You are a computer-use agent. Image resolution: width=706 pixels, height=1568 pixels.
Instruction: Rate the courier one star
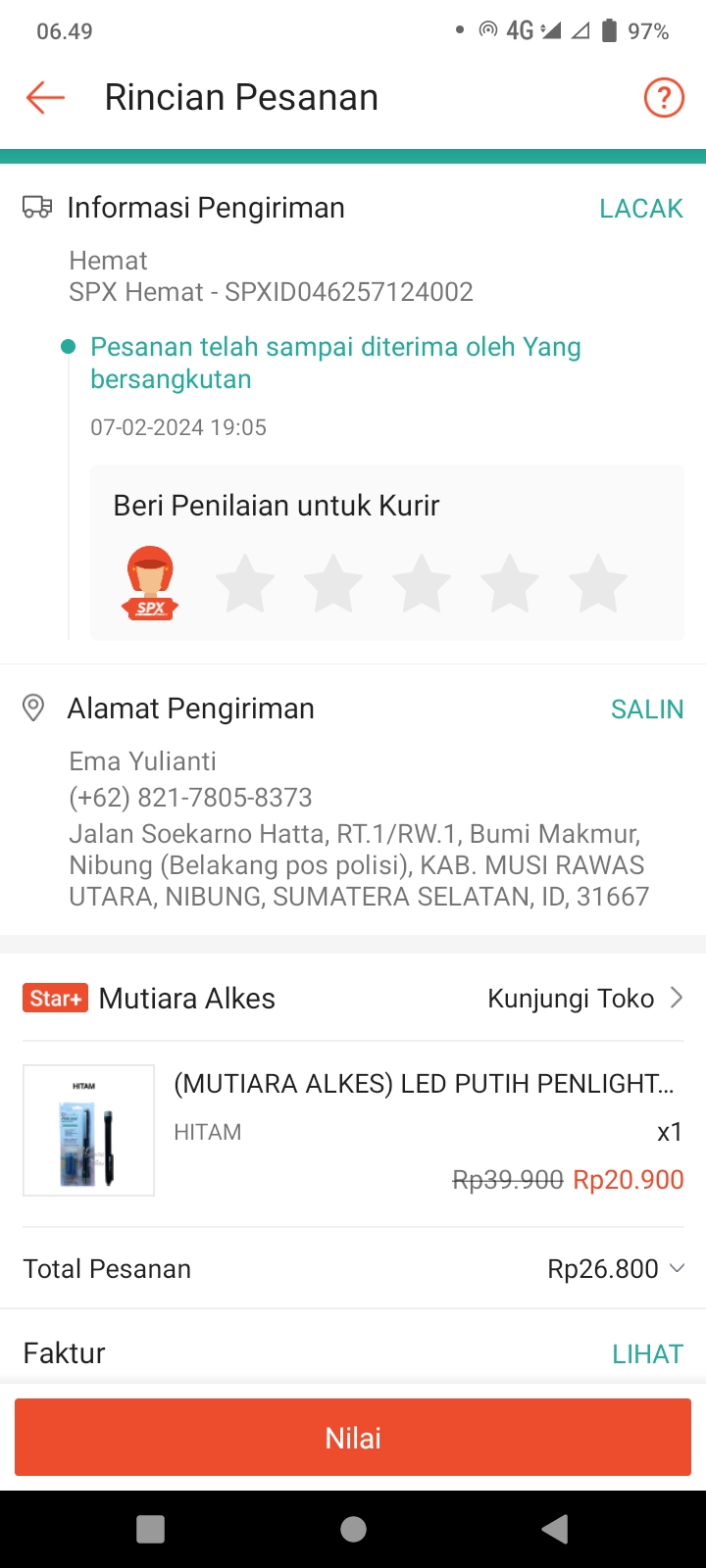coord(245,584)
